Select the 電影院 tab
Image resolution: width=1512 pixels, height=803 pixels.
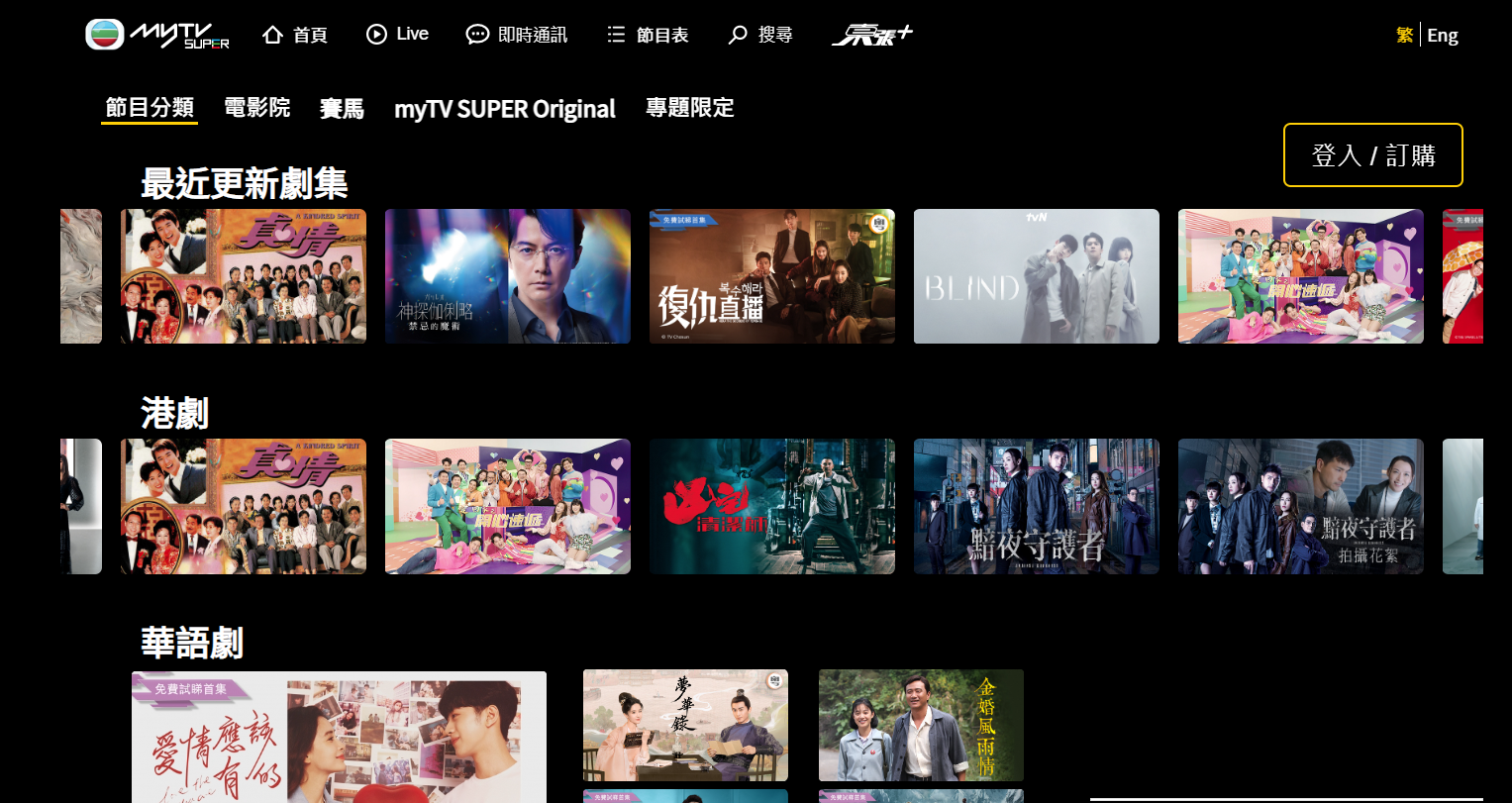(257, 108)
